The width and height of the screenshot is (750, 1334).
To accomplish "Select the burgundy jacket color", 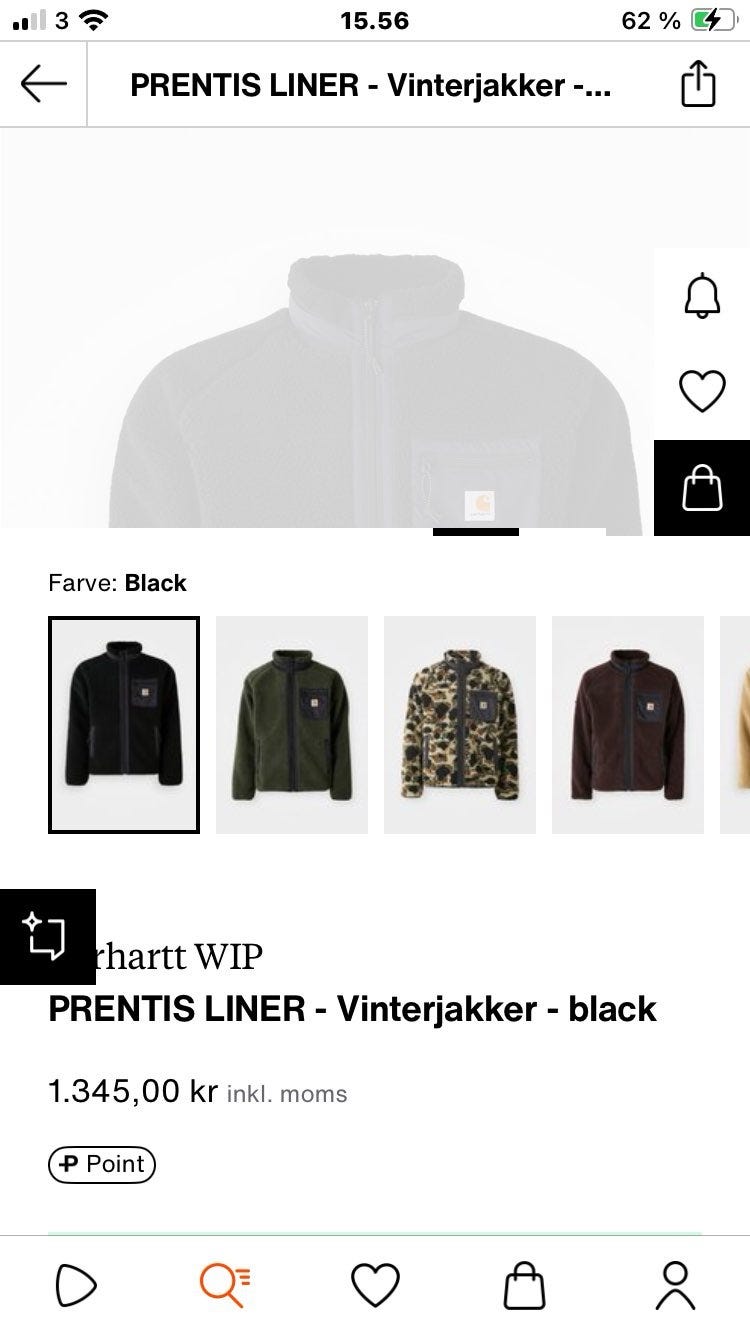I will coord(628,725).
